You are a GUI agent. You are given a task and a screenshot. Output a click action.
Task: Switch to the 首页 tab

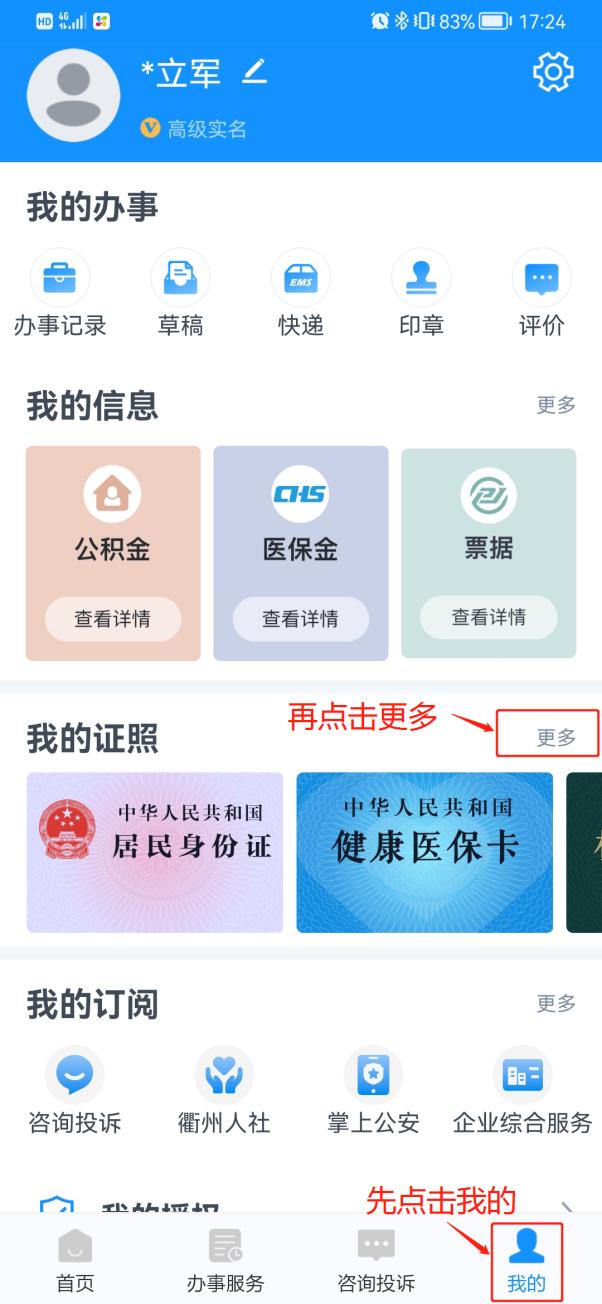pos(75,1262)
